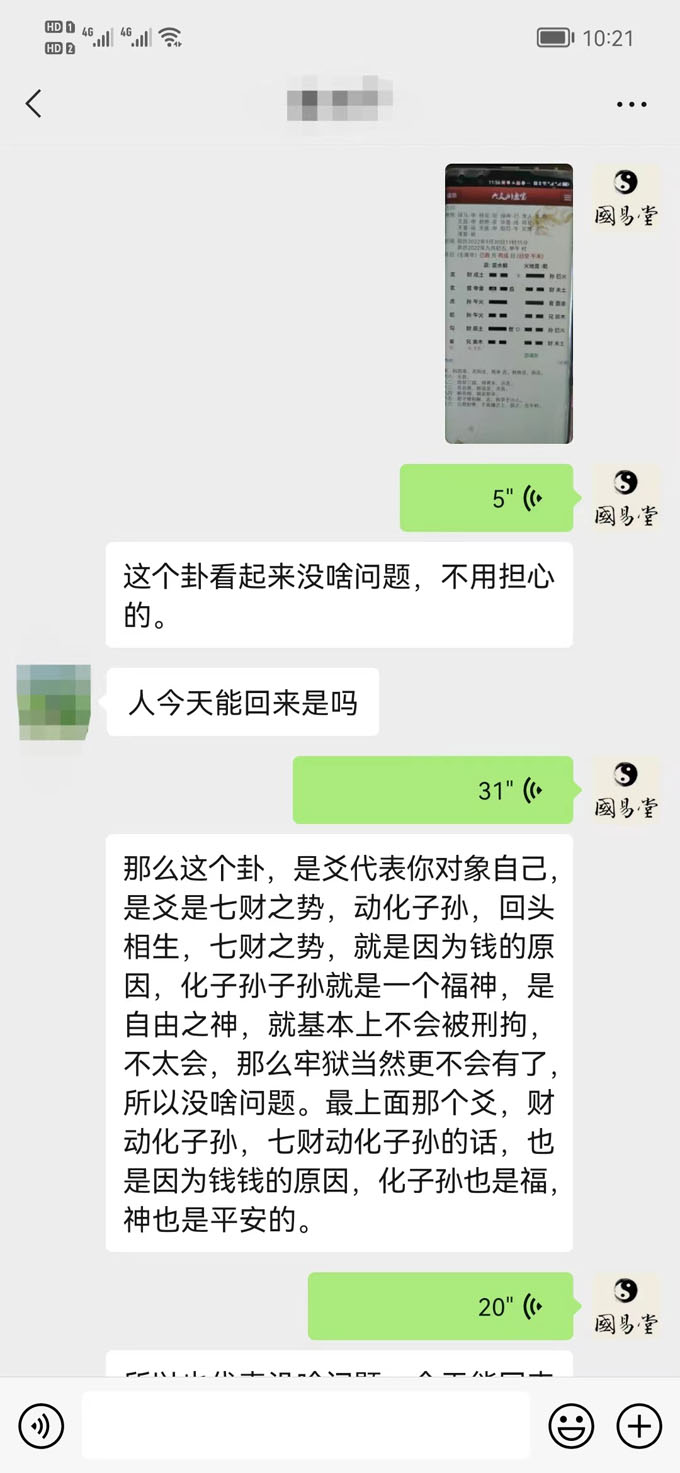Play the 31-second voice message
680x1473 pixels.
[433, 790]
